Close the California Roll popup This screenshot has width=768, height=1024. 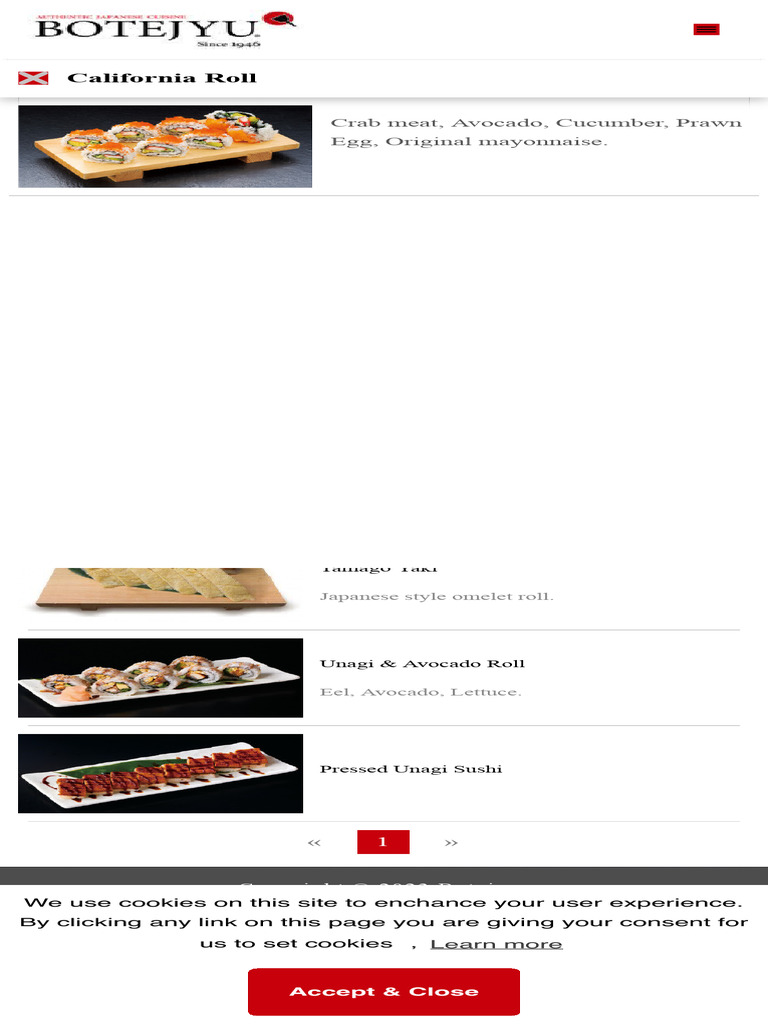click(33, 78)
